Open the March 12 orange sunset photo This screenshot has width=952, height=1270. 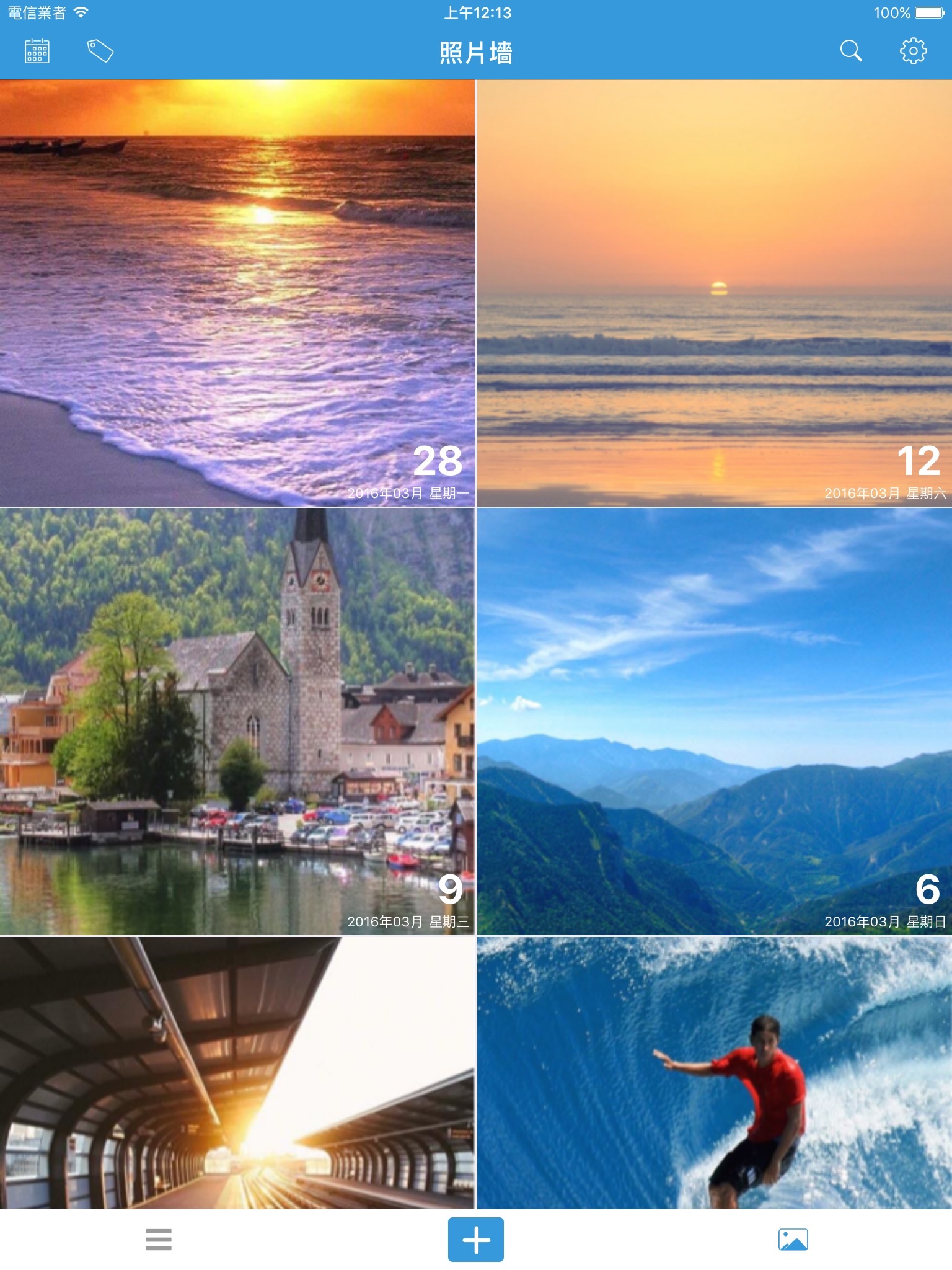click(x=714, y=293)
